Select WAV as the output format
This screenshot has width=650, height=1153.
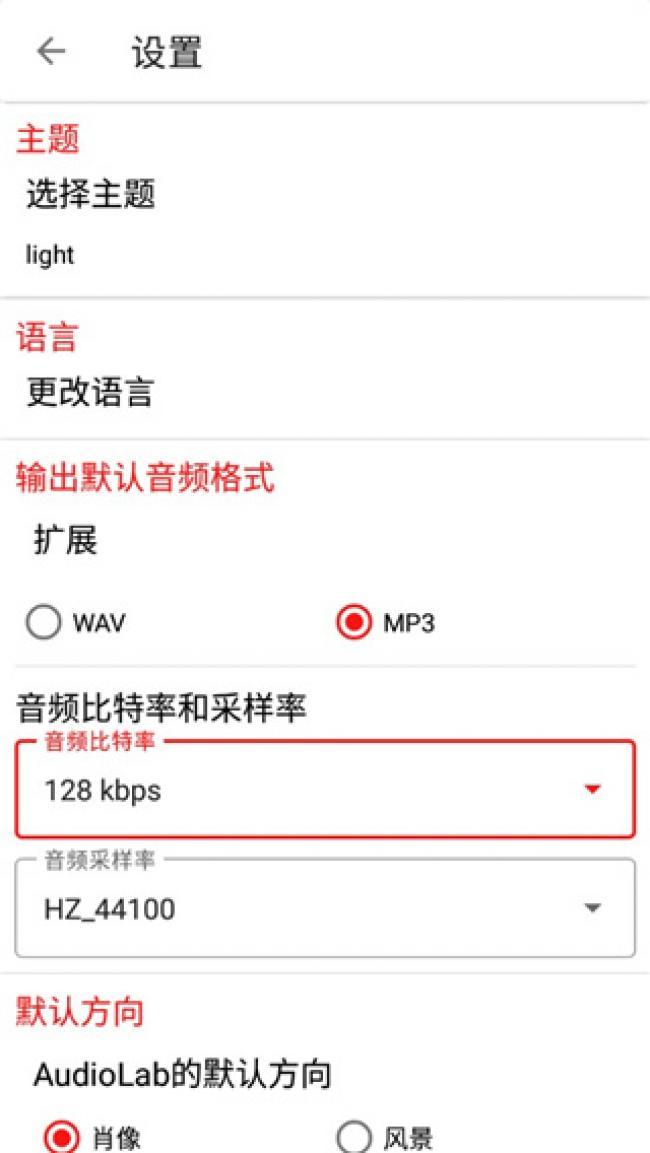(44, 624)
